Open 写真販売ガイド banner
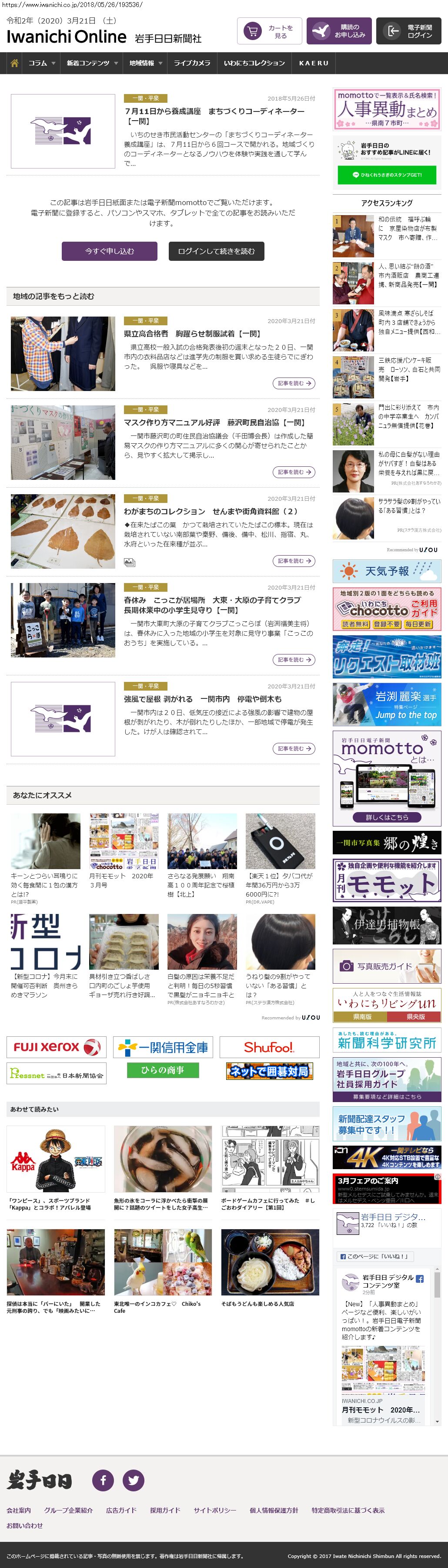448x1568 pixels. [x=387, y=966]
